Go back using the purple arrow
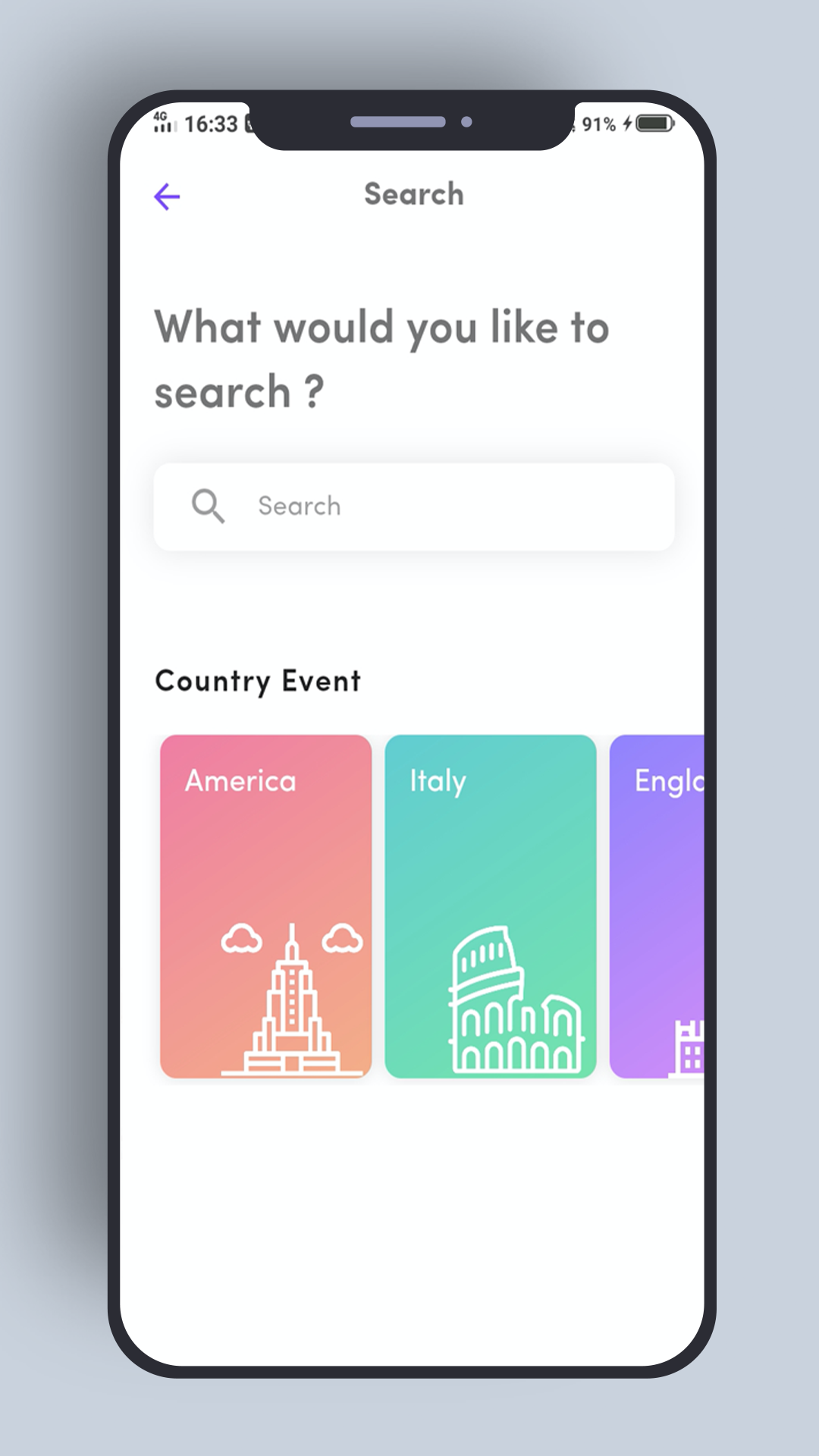The width and height of the screenshot is (819, 1456). (x=167, y=196)
